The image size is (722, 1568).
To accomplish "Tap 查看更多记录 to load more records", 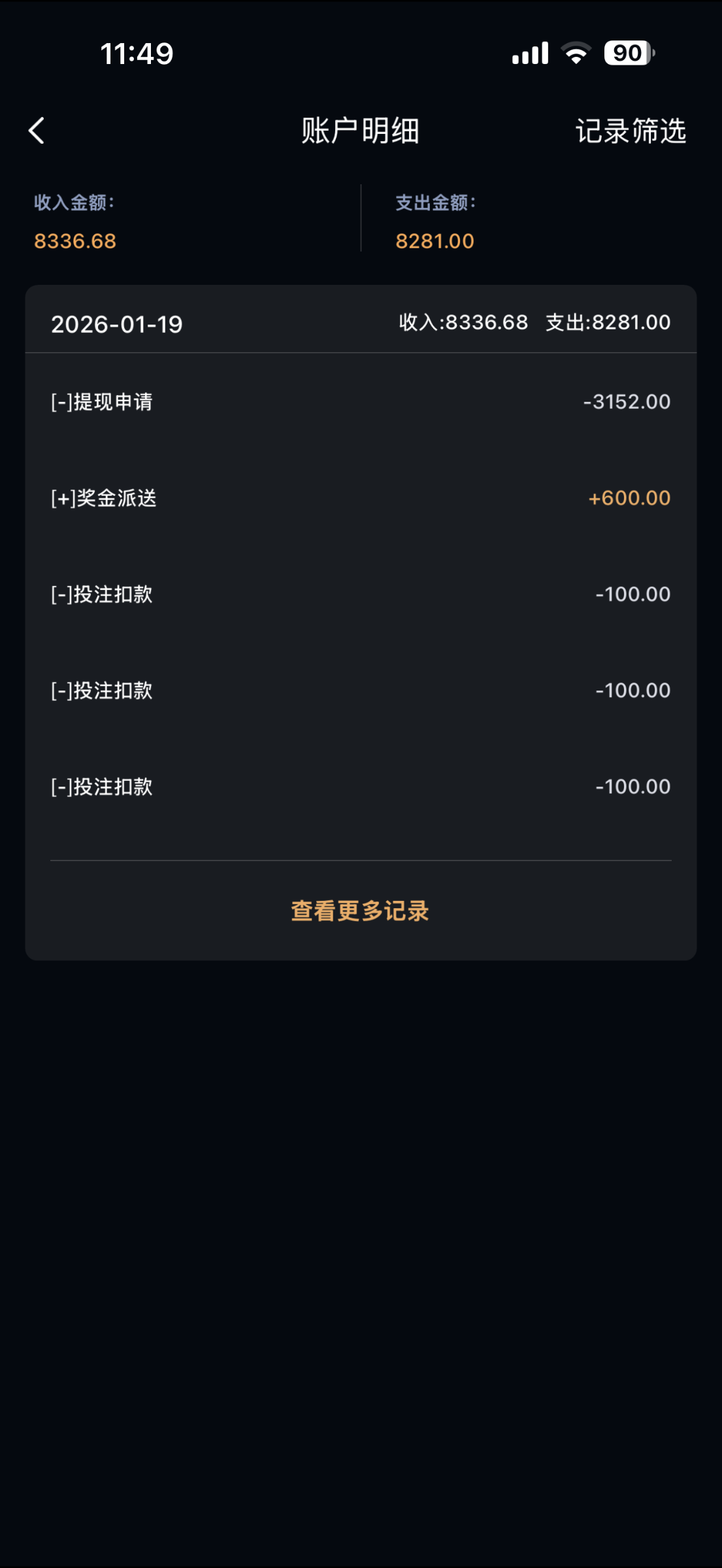I will pyautogui.click(x=360, y=911).
